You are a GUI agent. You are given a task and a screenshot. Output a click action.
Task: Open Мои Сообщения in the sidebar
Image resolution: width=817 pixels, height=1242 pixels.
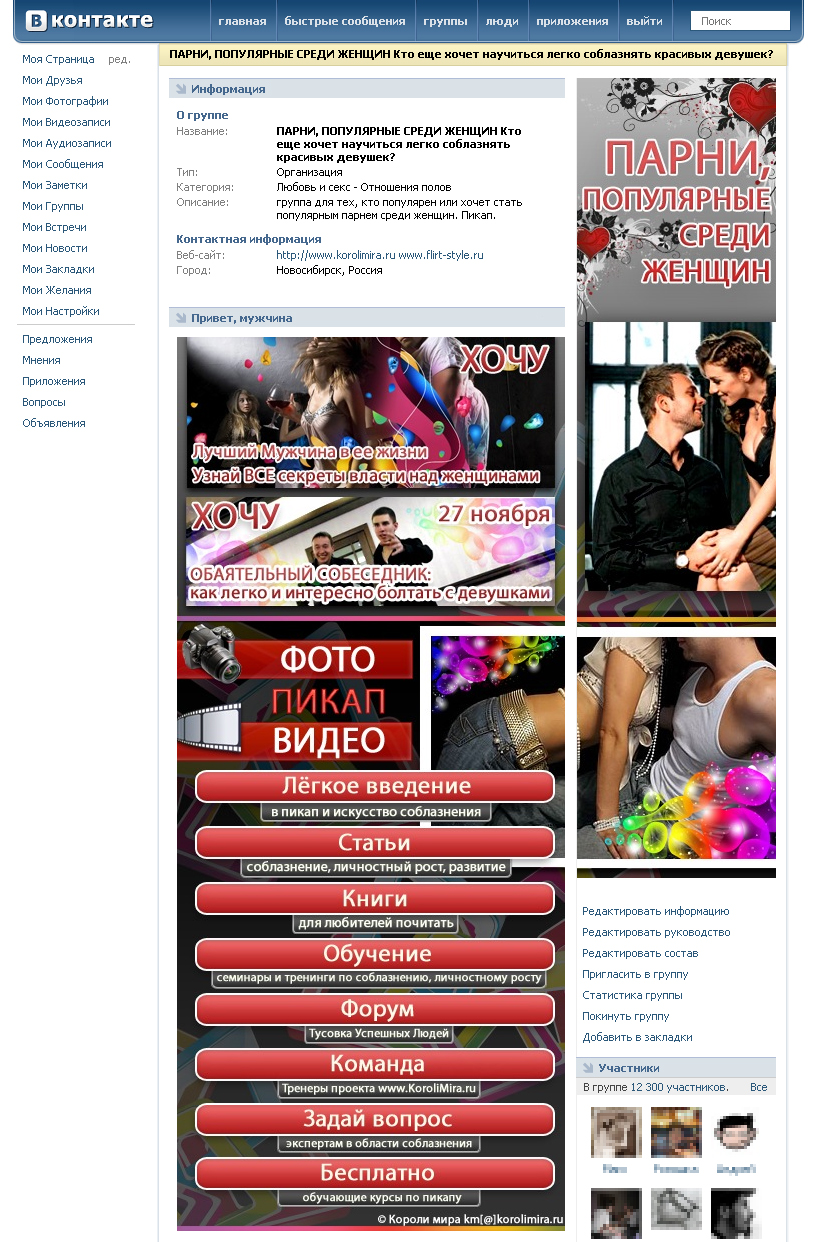tap(62, 164)
